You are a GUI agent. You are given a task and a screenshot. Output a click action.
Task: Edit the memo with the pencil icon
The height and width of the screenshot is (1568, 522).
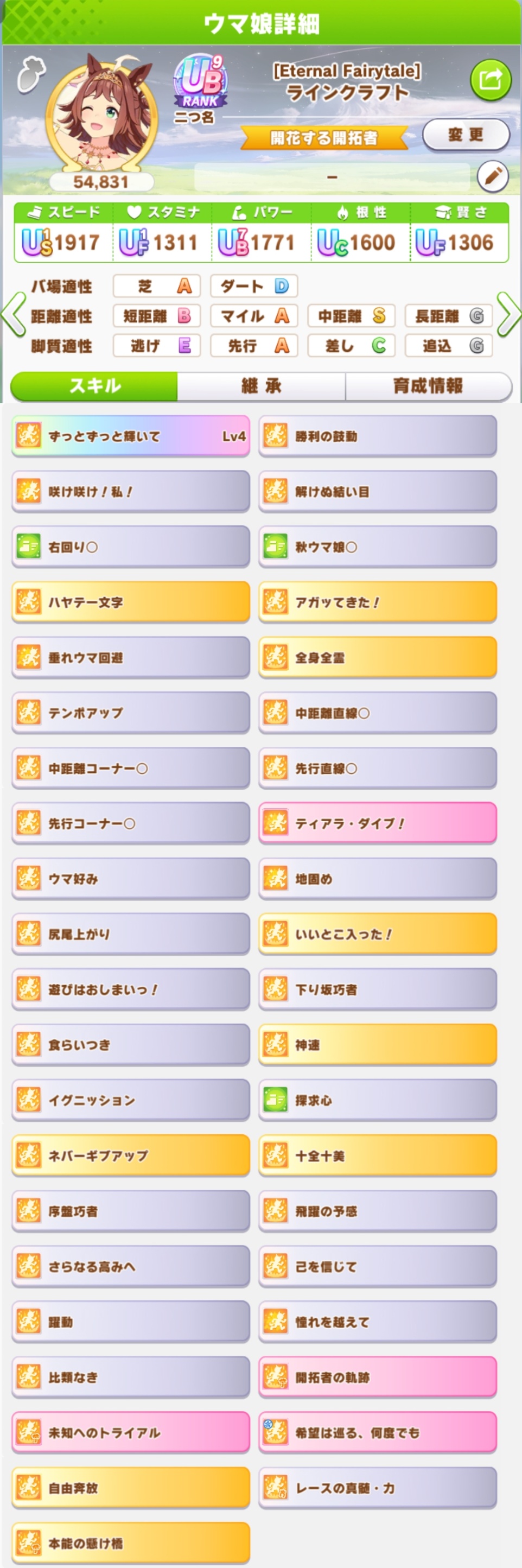[492, 176]
